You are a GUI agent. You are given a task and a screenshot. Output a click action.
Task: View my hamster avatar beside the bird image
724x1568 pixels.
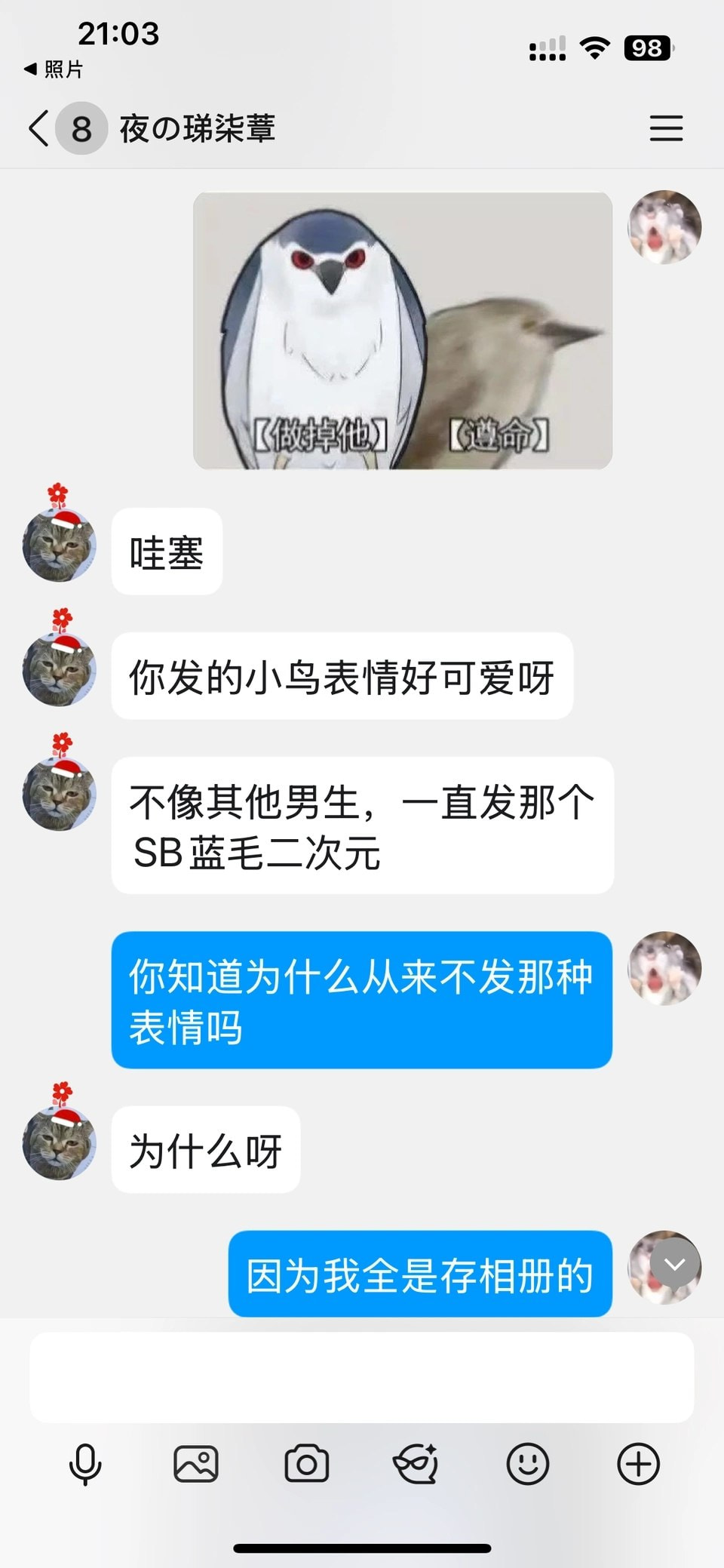(665, 227)
